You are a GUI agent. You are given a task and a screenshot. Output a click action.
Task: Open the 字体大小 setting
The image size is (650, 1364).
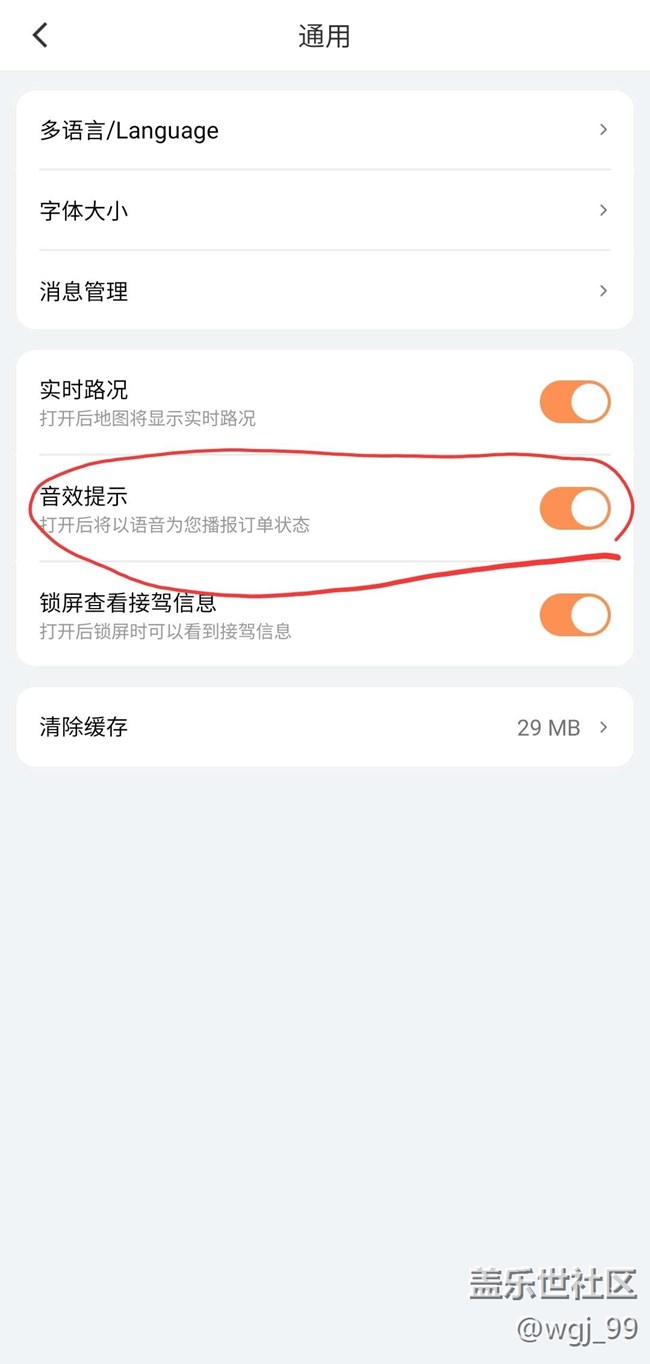[x=324, y=211]
